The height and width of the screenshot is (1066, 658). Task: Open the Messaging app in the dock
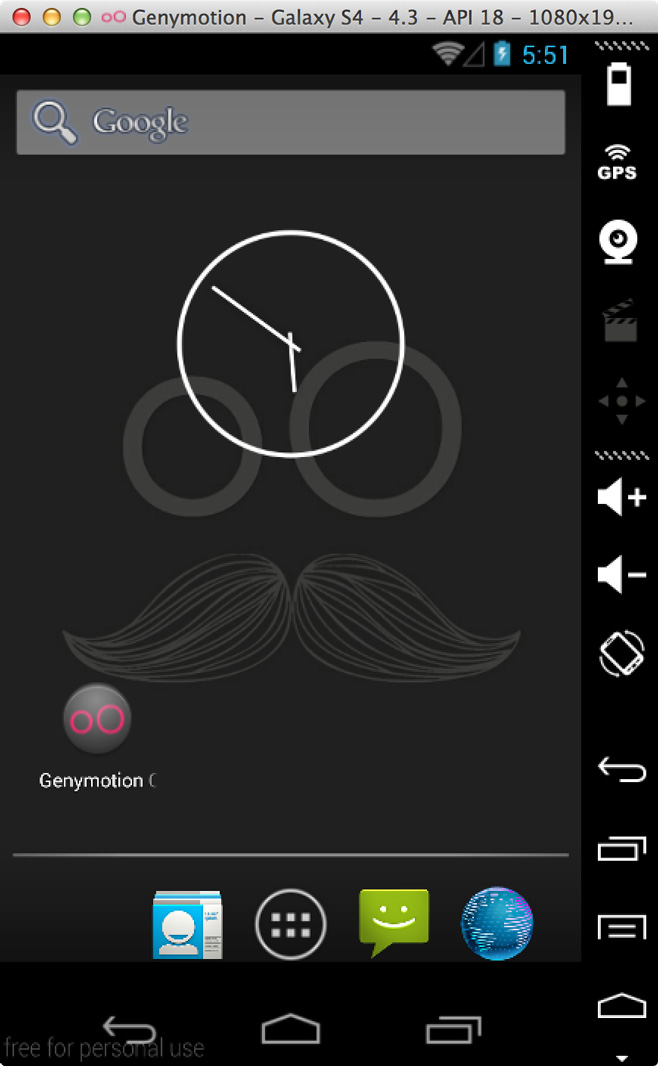tap(394, 922)
